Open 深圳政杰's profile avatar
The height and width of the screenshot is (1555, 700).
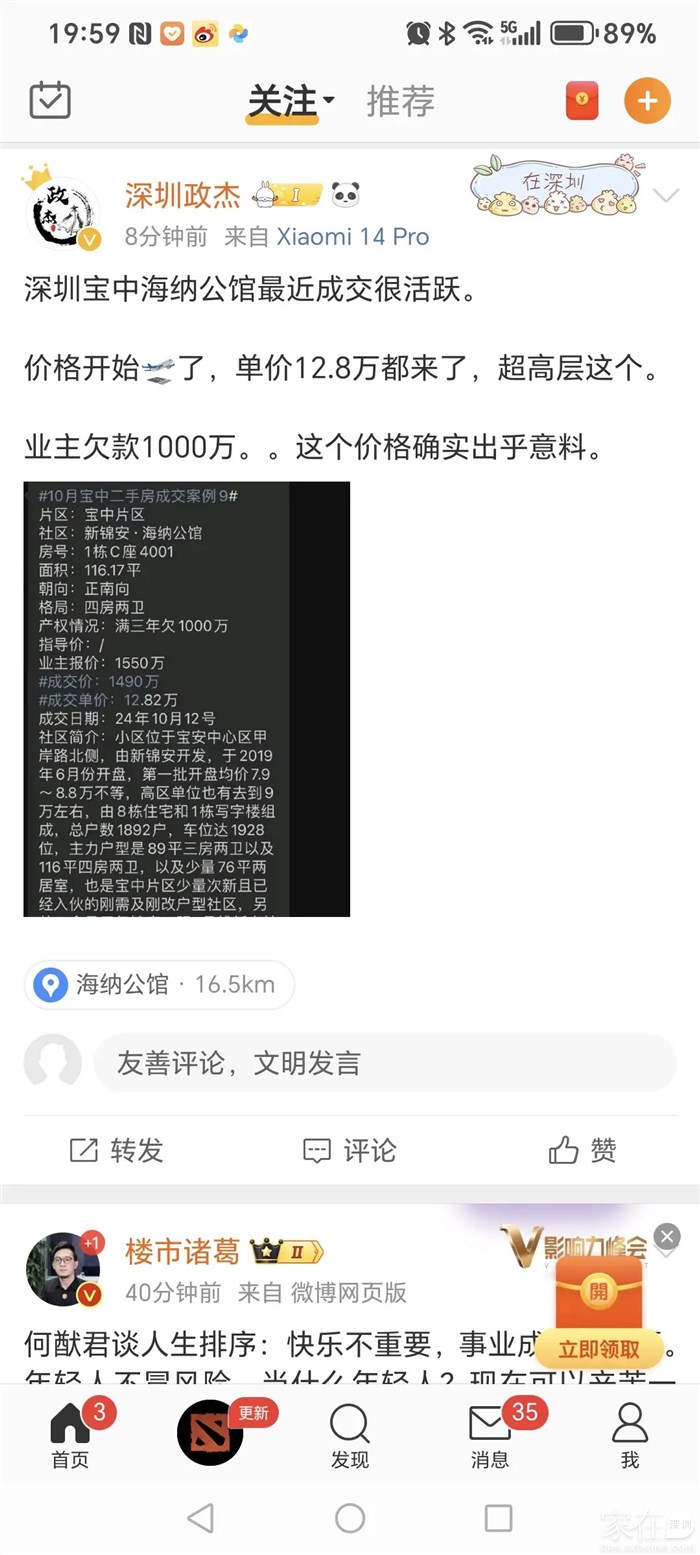pos(62,214)
